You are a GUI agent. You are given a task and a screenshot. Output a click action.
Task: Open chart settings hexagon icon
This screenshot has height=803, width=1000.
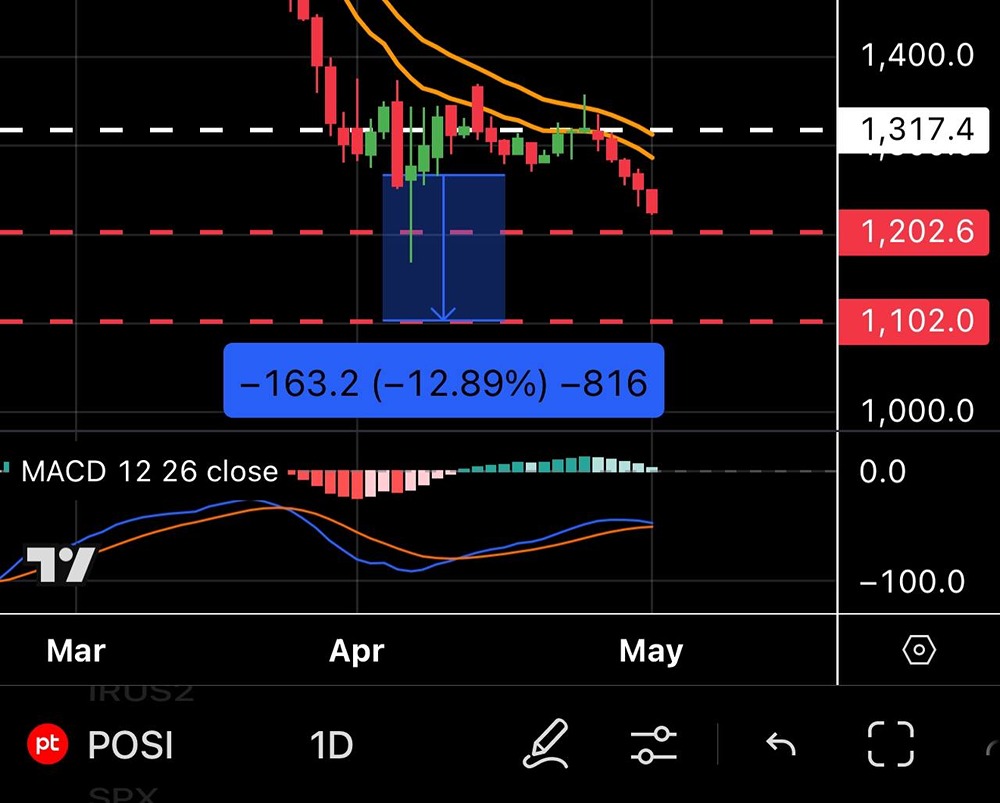918,651
